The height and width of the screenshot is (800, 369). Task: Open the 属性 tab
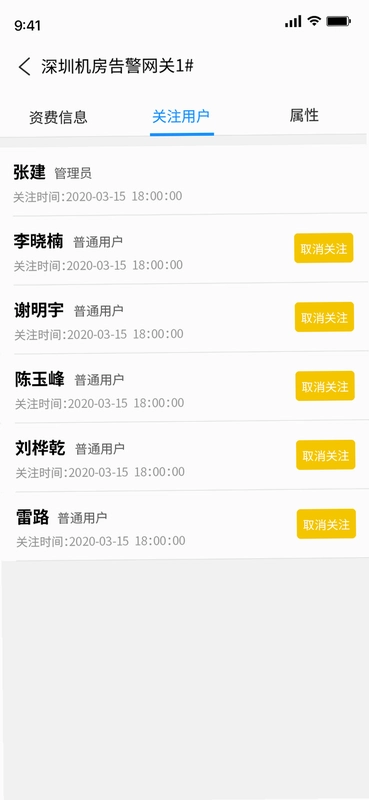304,115
